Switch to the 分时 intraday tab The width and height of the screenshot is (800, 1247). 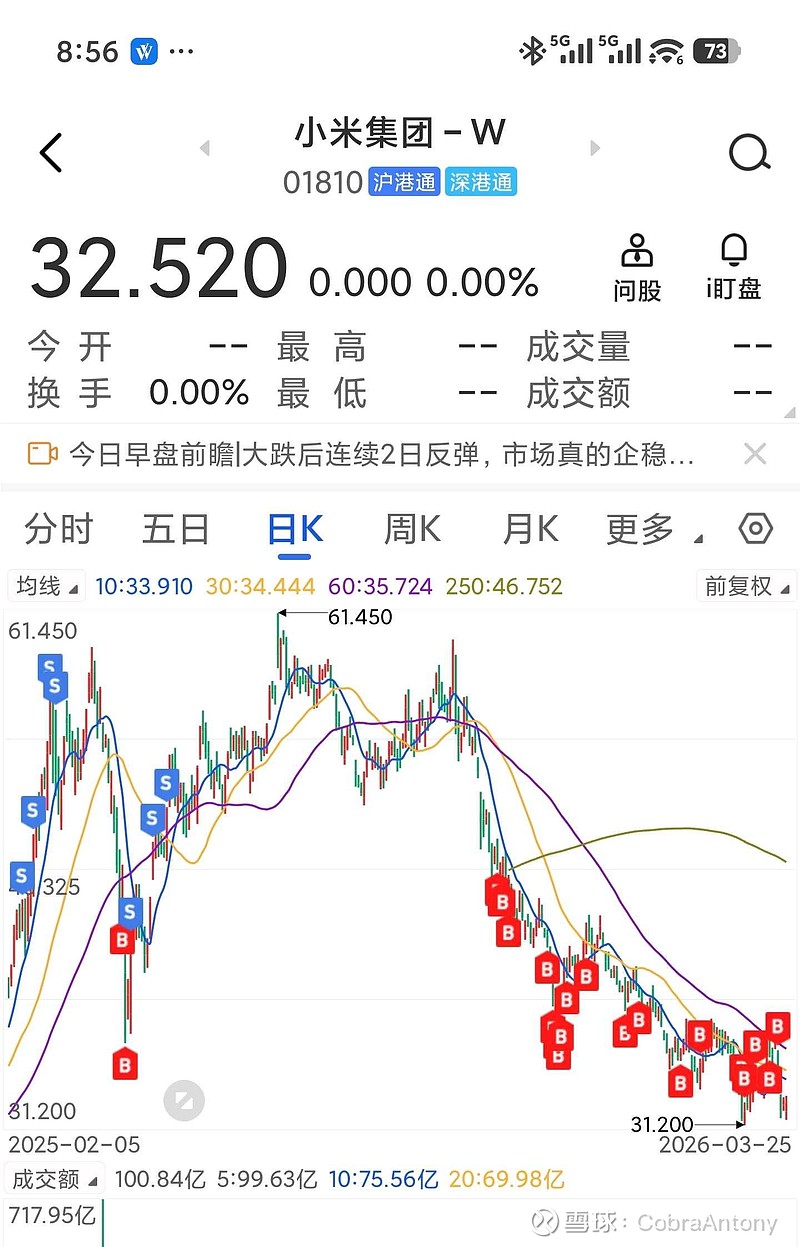coord(57,528)
